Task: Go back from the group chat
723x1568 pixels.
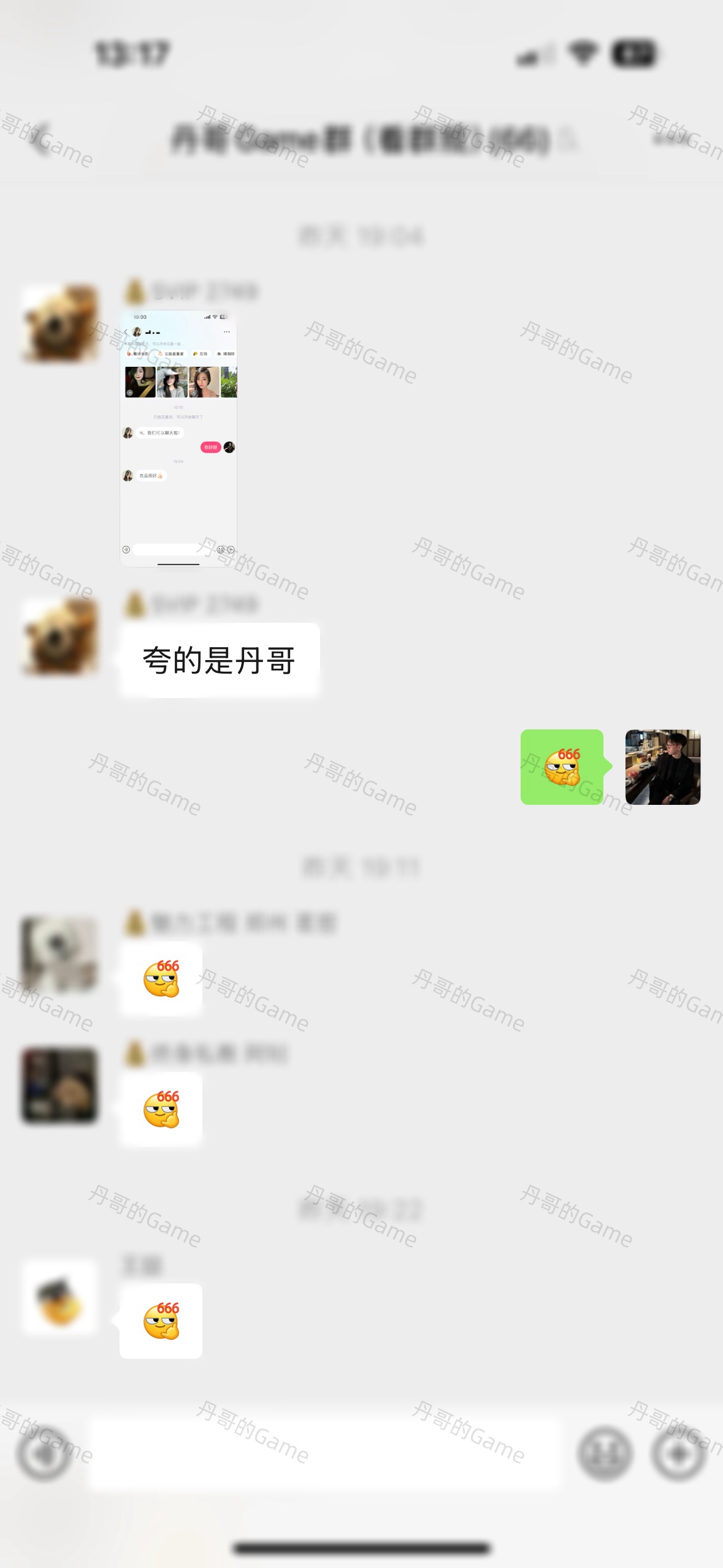Action: click(x=42, y=140)
